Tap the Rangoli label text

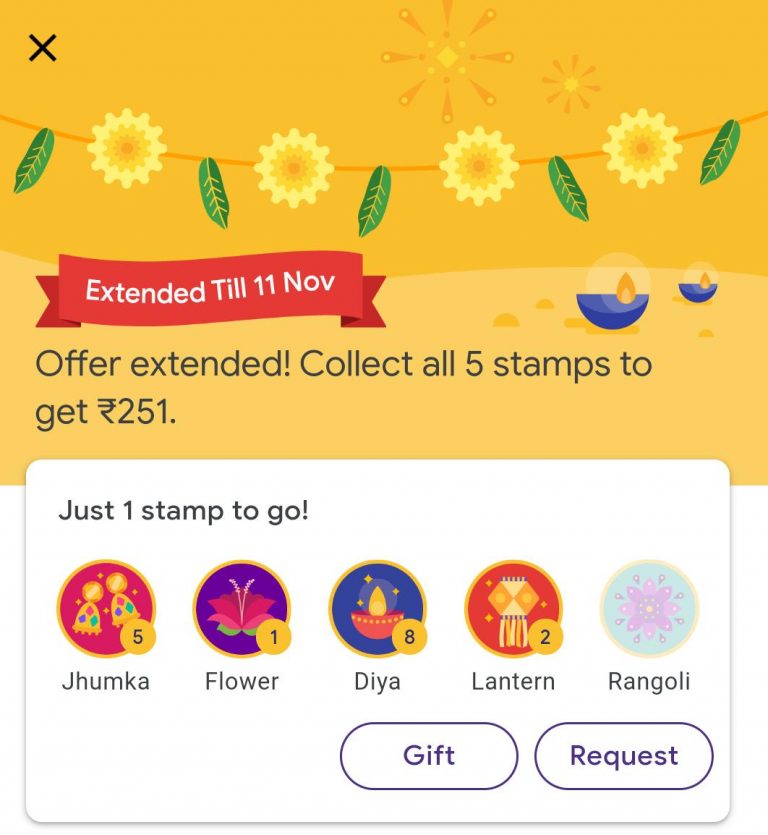(650, 681)
